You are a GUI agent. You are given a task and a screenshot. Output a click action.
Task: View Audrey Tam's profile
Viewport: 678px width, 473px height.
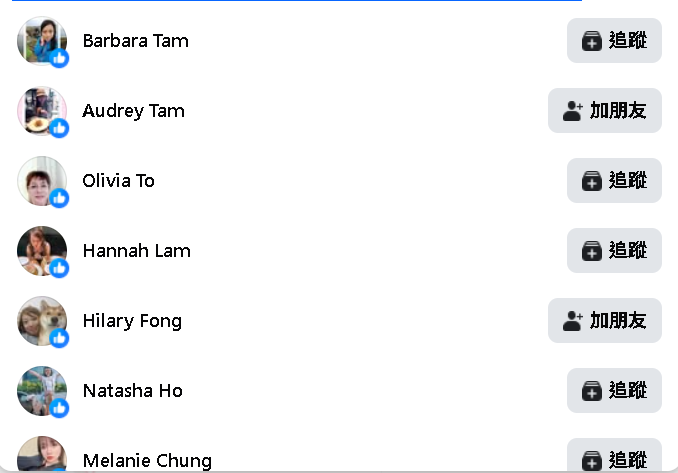[133, 111]
